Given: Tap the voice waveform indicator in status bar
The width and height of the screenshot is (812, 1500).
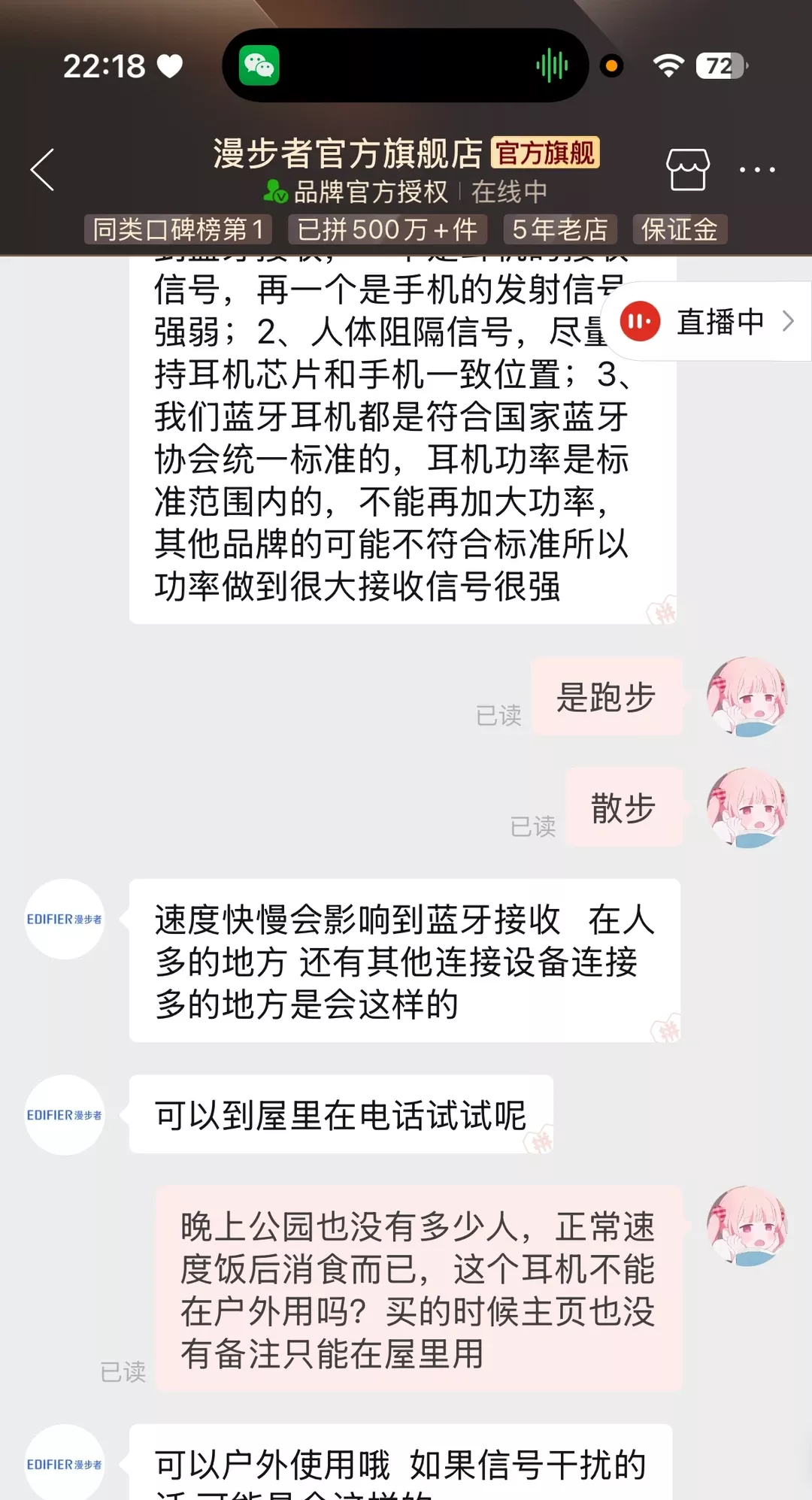Looking at the screenshot, I should point(551,65).
